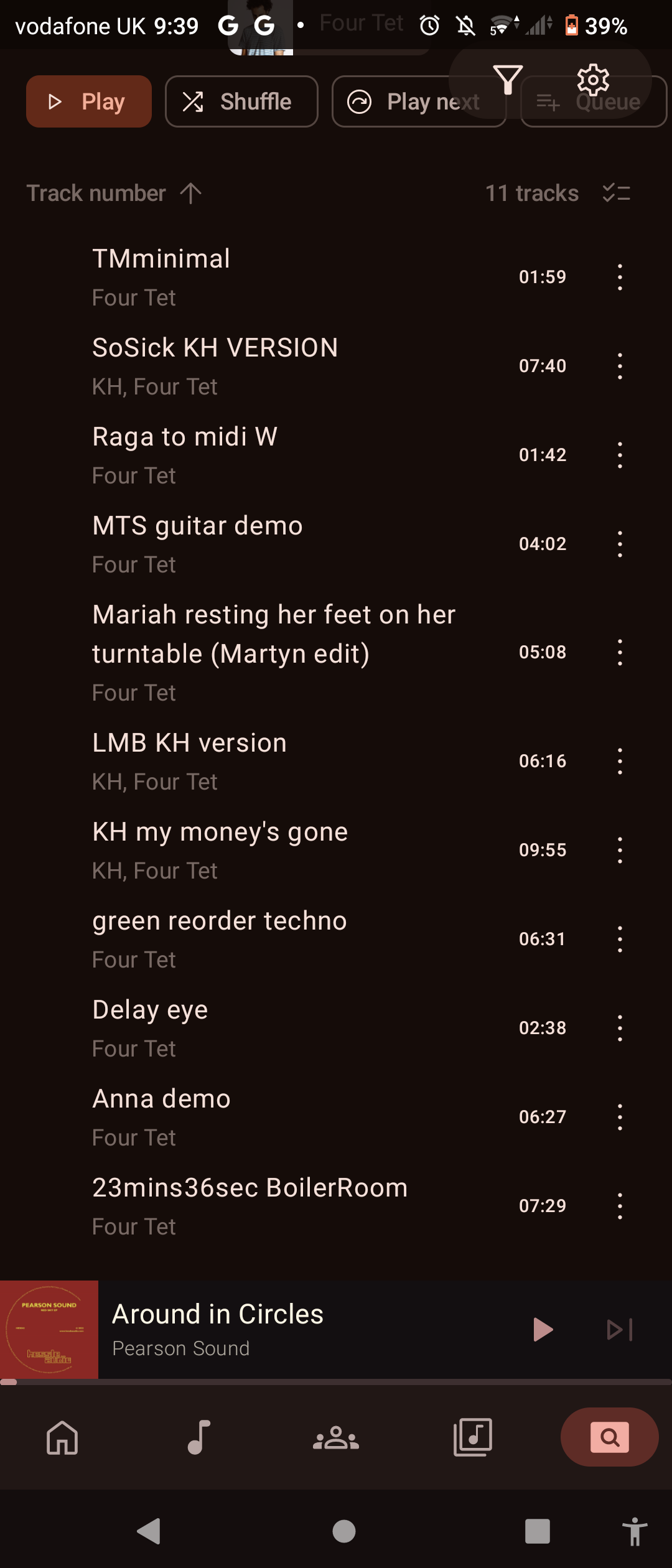Shuffle the track list

pyautogui.click(x=241, y=101)
